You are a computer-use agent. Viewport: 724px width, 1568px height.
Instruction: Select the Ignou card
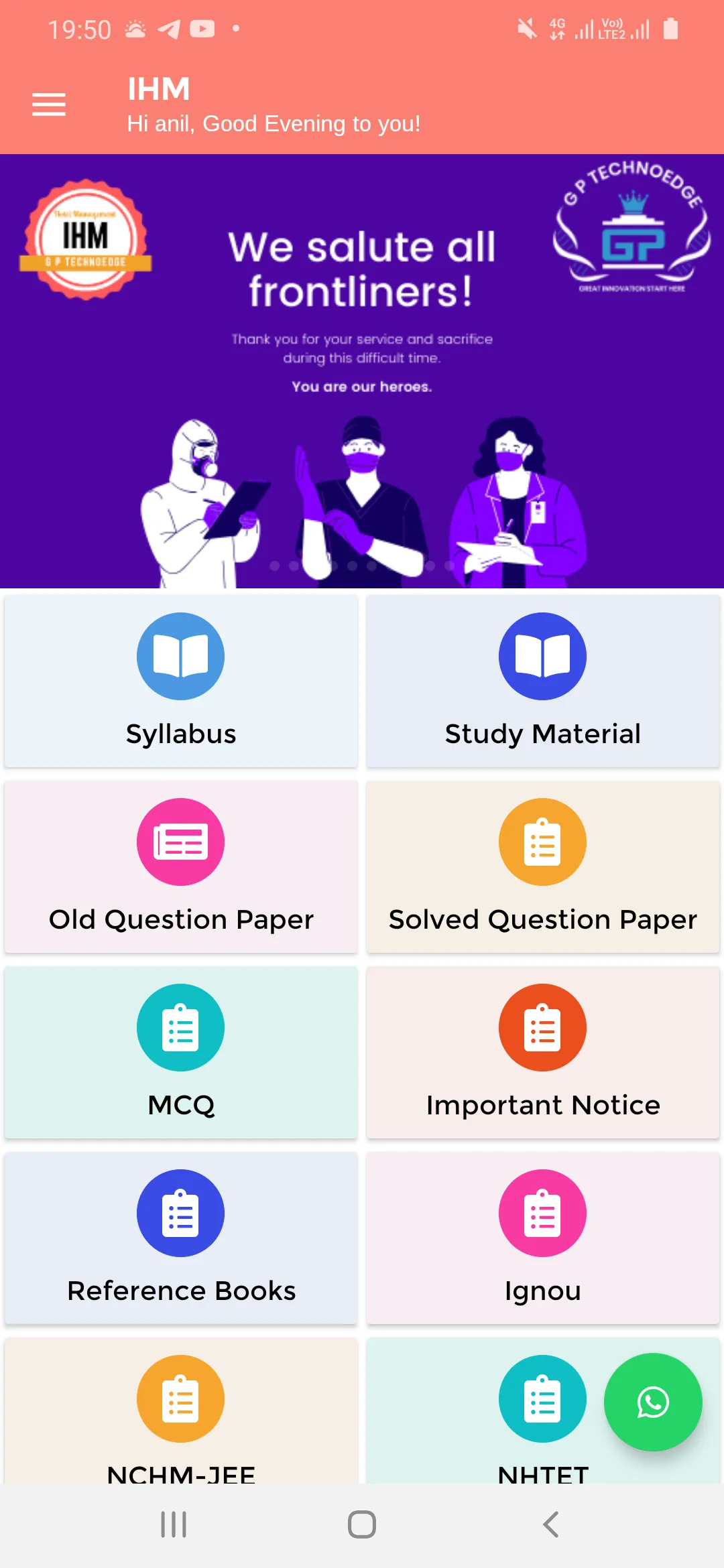click(x=543, y=1238)
